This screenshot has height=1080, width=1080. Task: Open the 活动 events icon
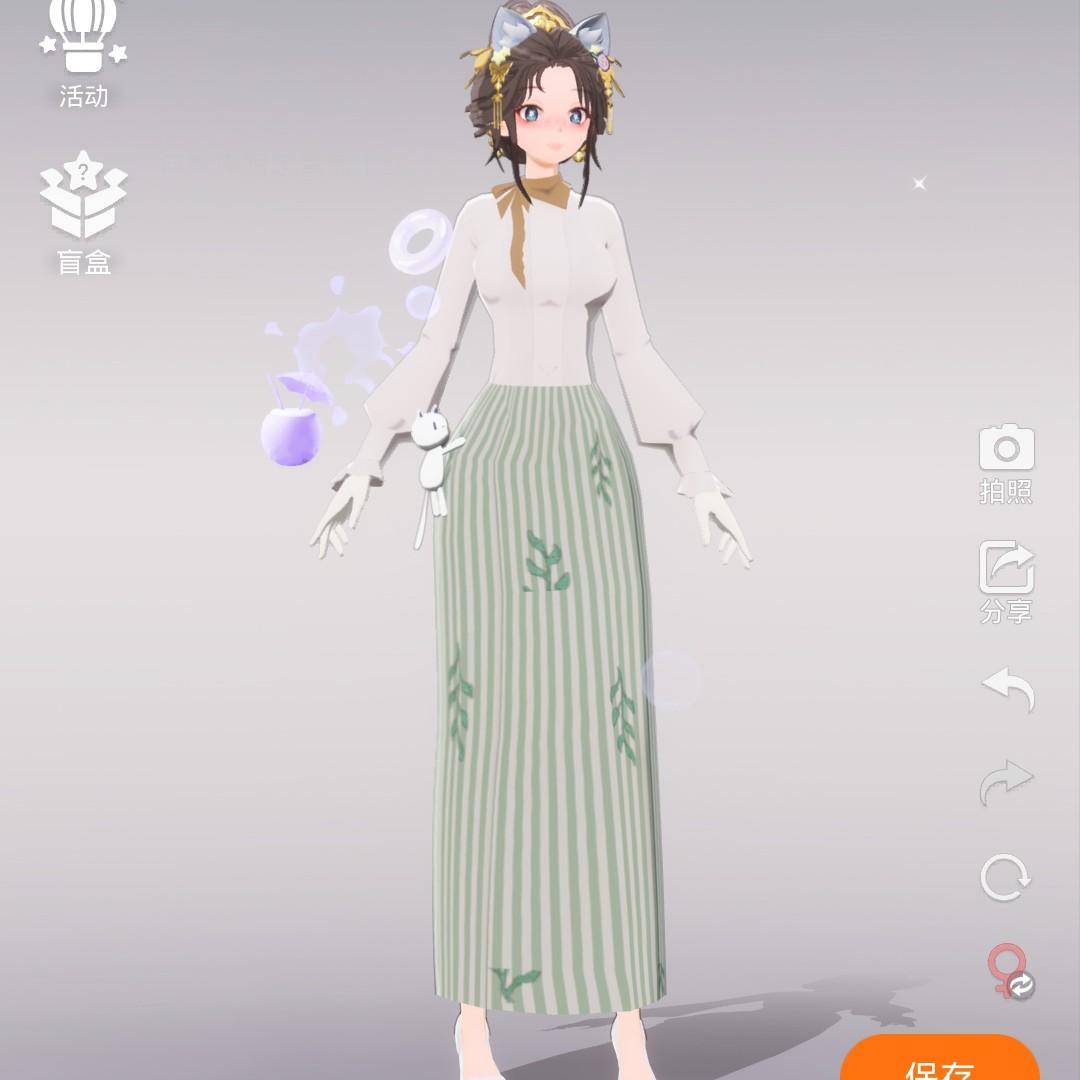(83, 50)
